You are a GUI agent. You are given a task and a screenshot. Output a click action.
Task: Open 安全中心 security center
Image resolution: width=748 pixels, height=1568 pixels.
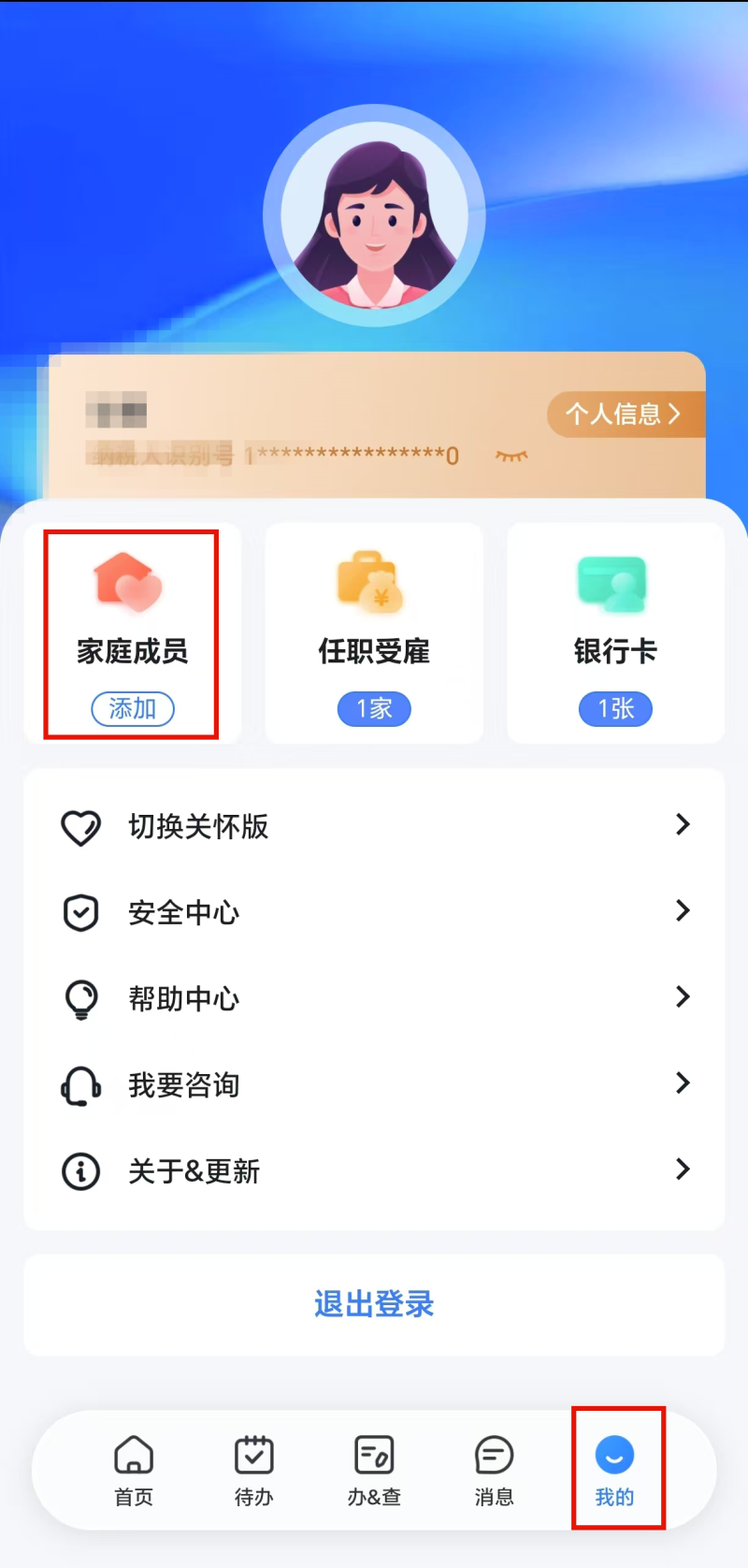tap(374, 912)
